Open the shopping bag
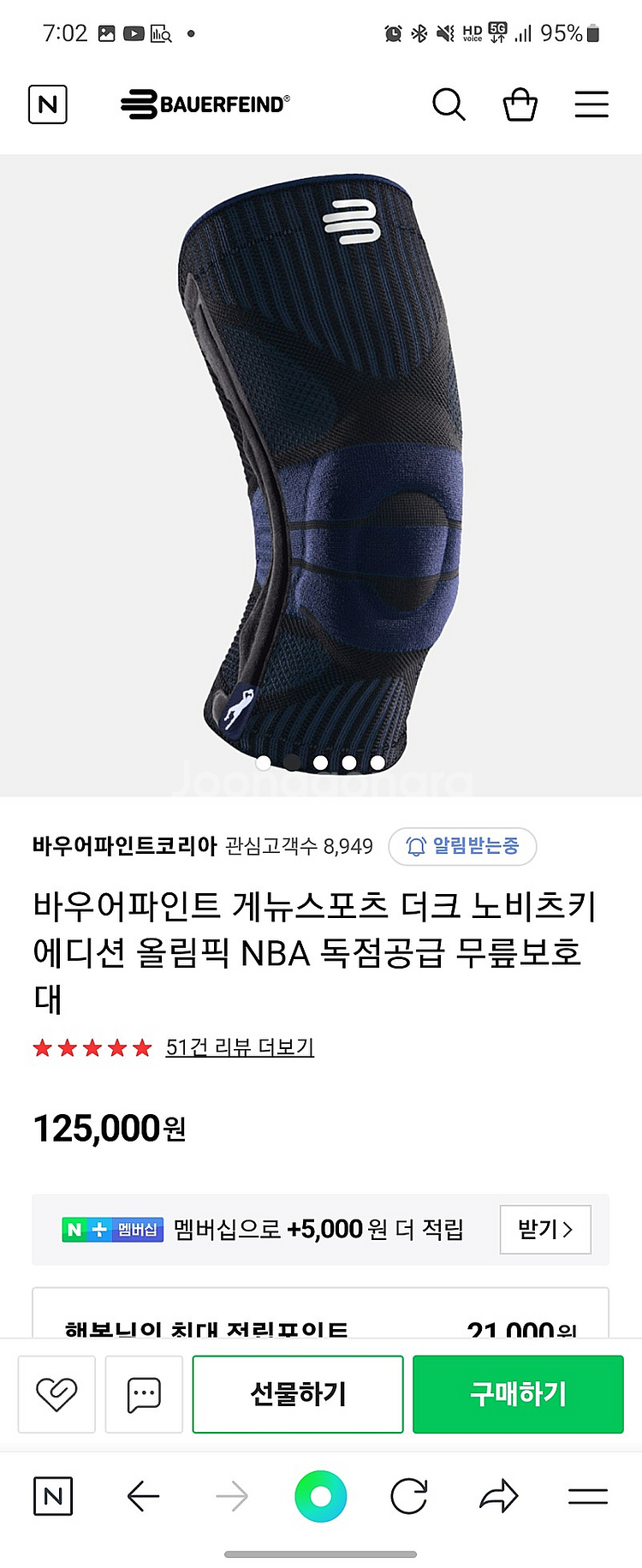Image resolution: width=642 pixels, height=1568 pixels. point(520,104)
